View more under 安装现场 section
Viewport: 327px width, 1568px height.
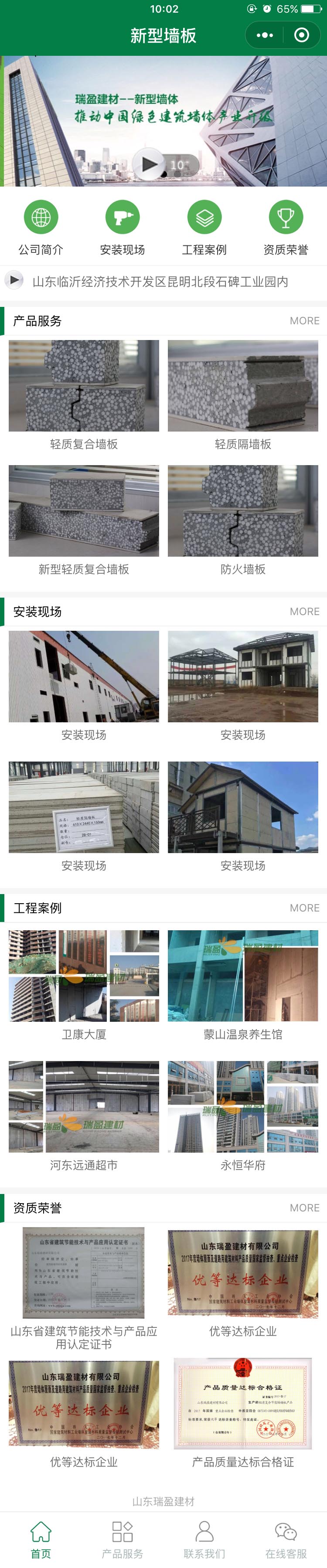point(304,612)
